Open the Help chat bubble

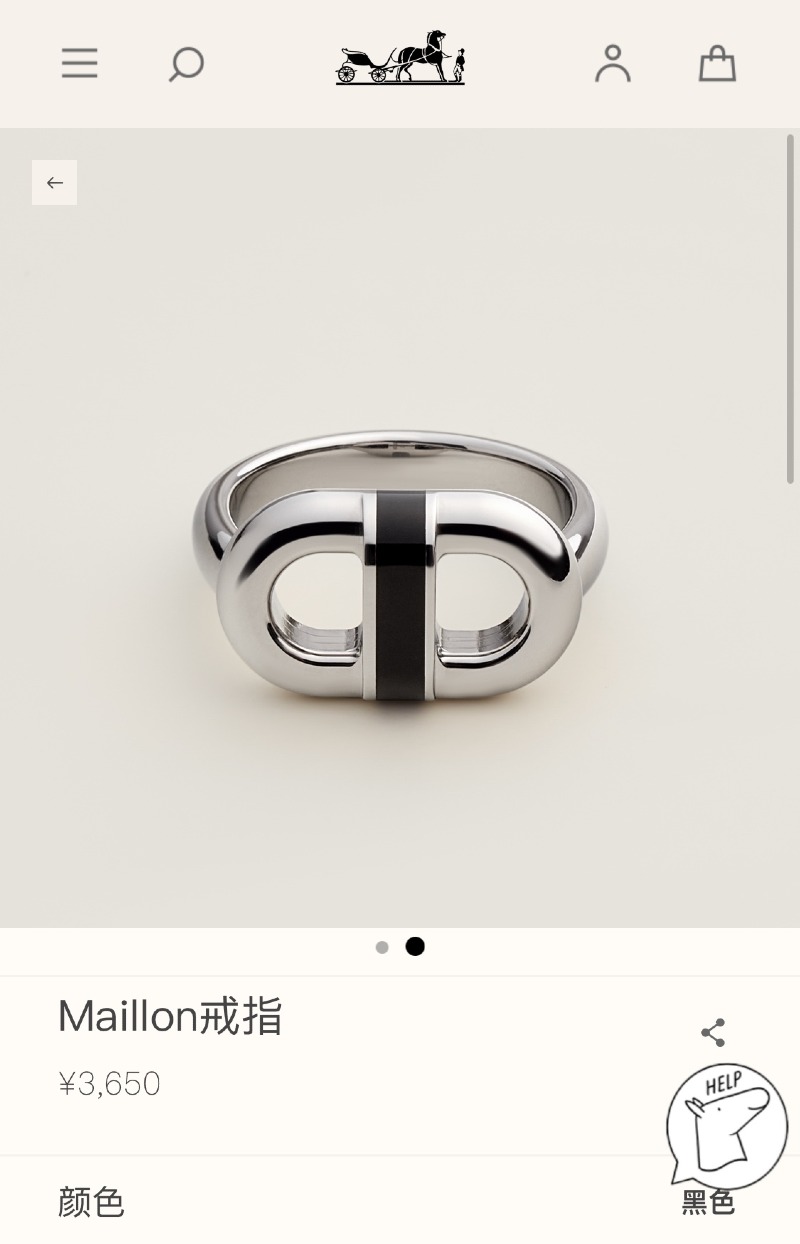(x=727, y=1123)
